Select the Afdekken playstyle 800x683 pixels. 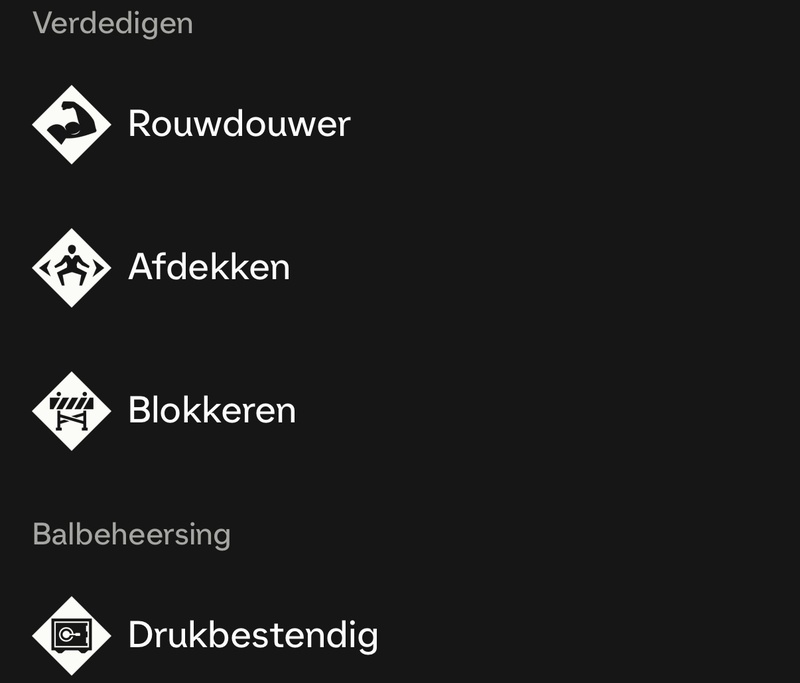click(208, 268)
